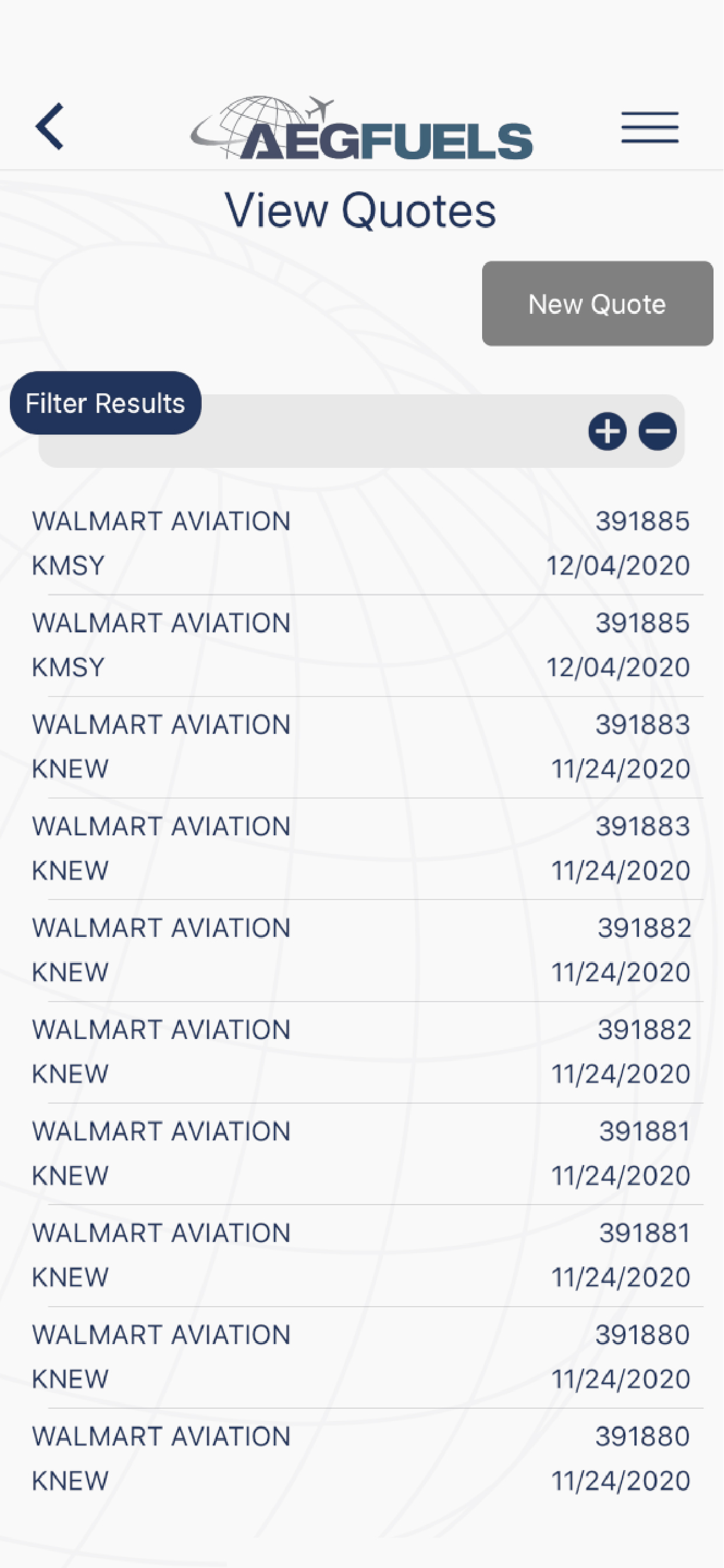Screen dimensions: 724x1568
Task: Collapse filters with the minus icon
Action: click(658, 432)
